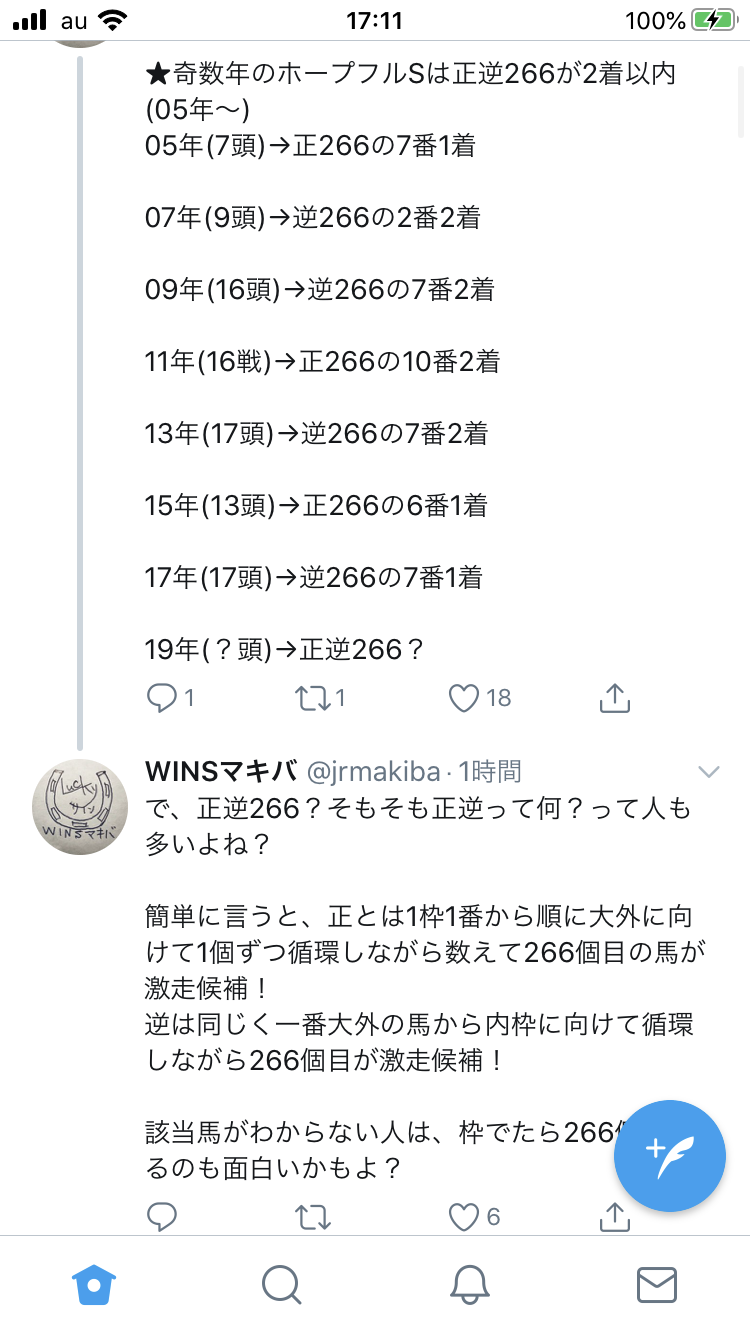This screenshot has height=1334, width=750.
Task: Share the ホープフルS tweet
Action: [x=614, y=698]
